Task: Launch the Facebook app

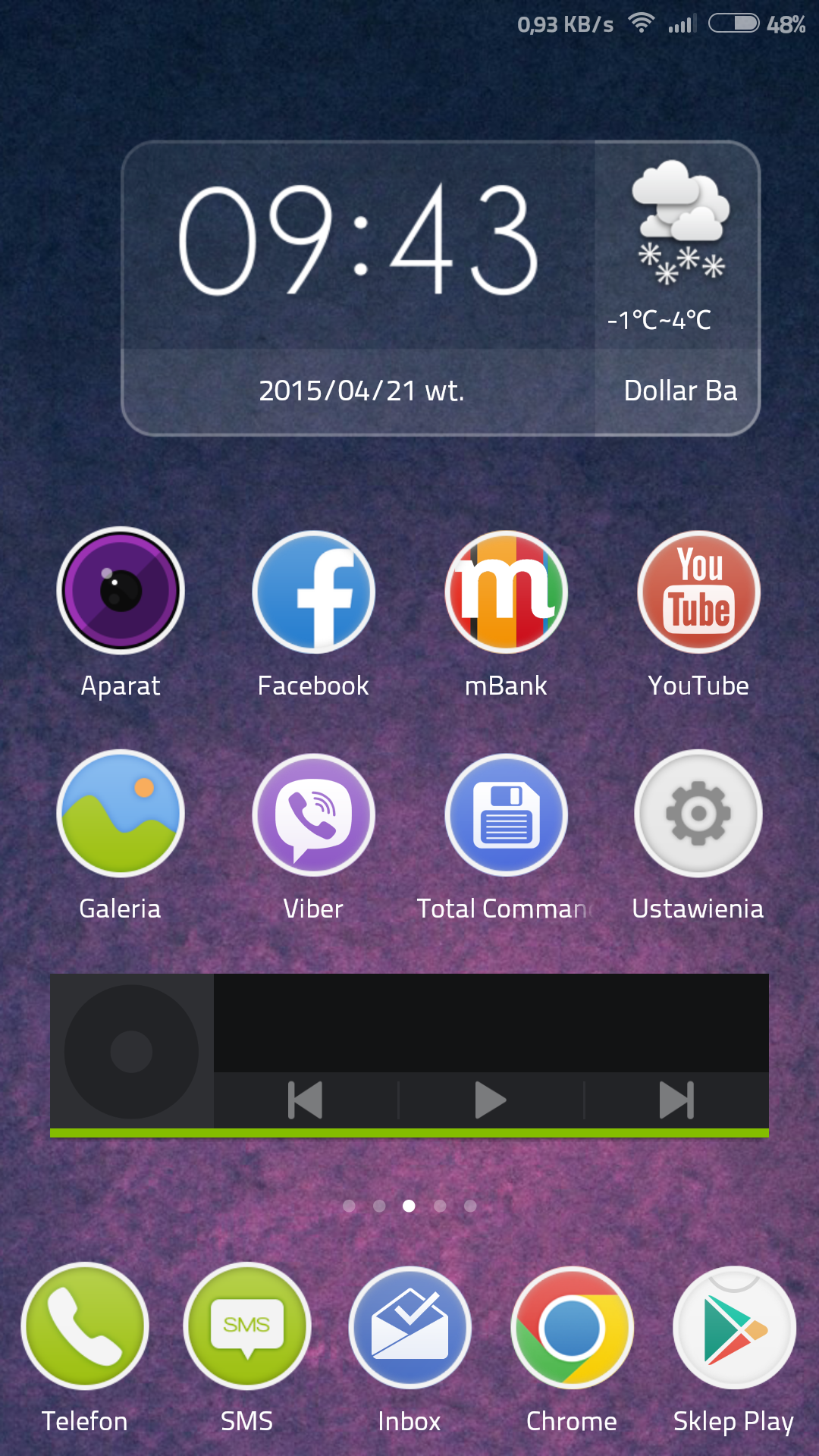Action: tap(313, 592)
